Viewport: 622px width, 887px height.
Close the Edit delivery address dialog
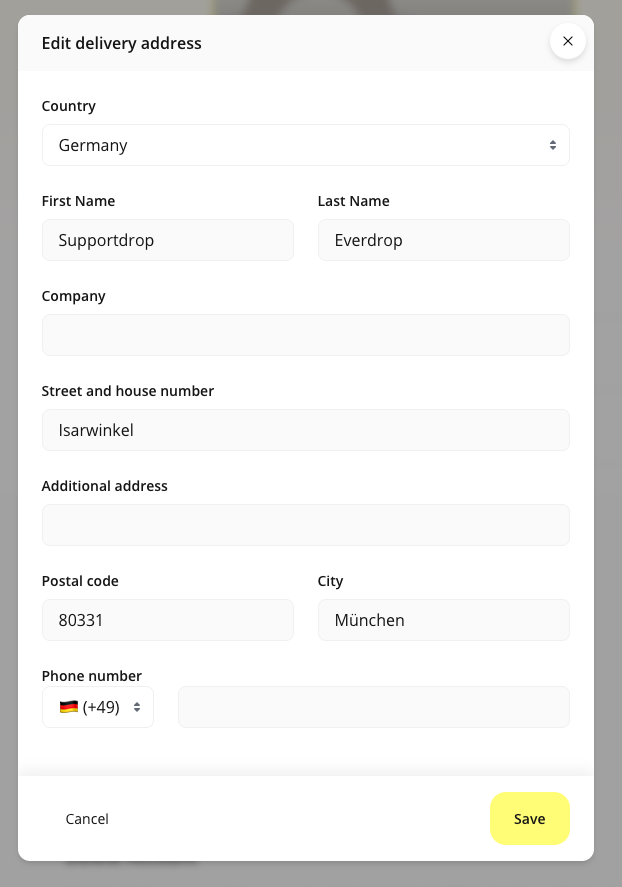tap(567, 41)
